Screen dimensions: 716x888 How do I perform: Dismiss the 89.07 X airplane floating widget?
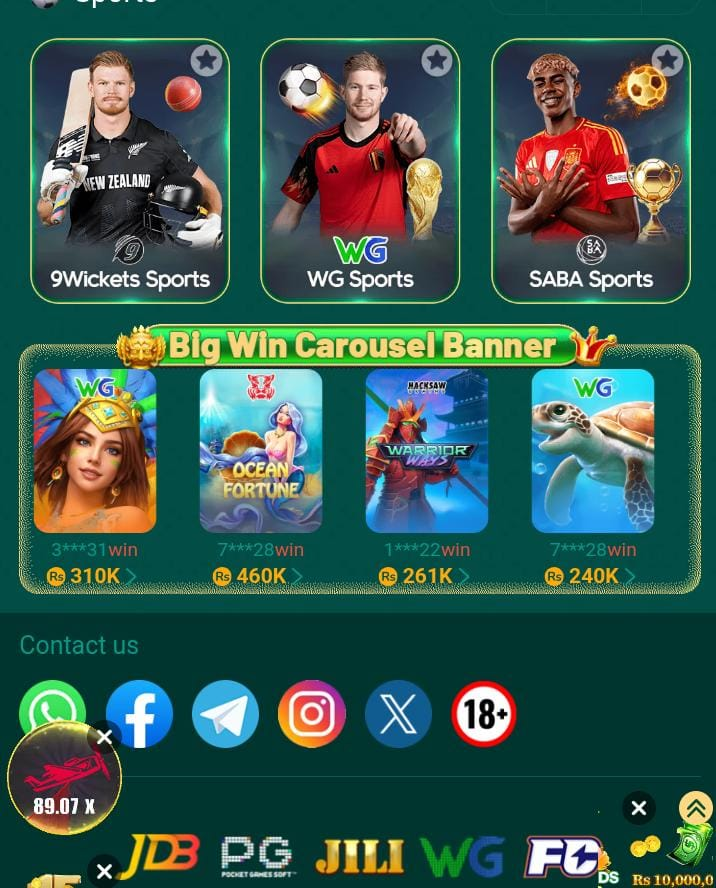coord(105,738)
